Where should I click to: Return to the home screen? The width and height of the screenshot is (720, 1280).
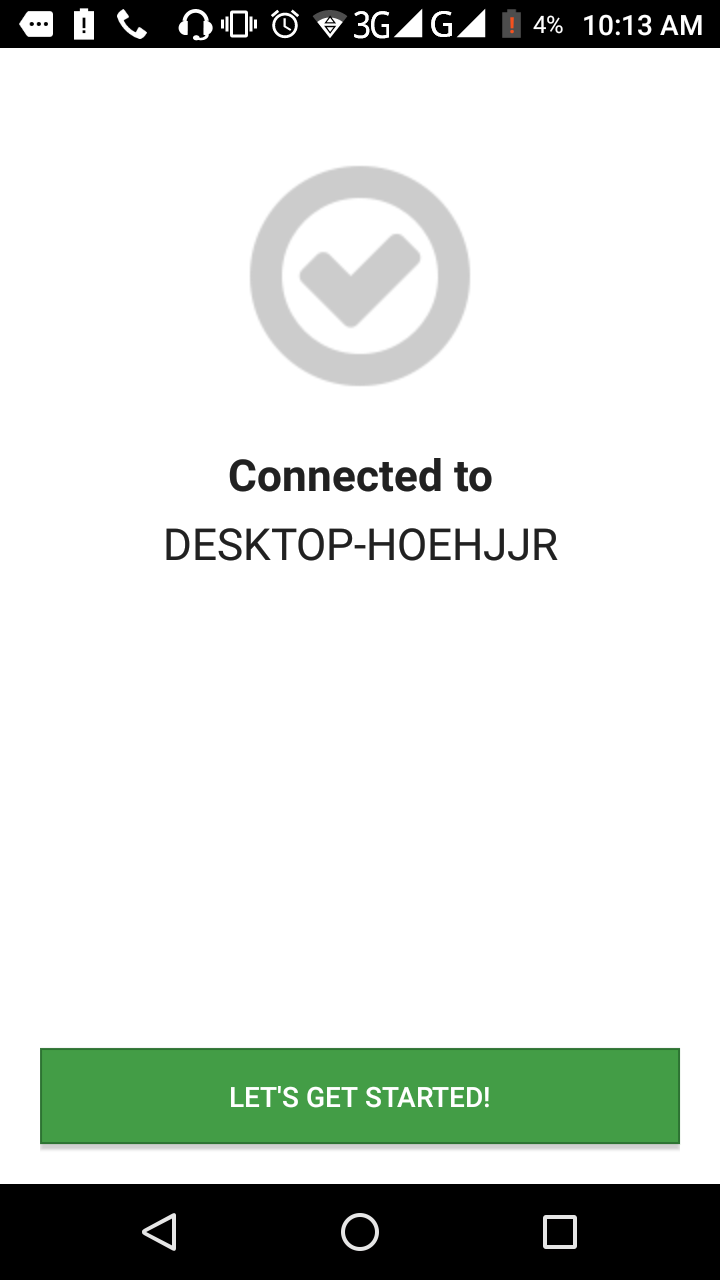coord(360,1232)
